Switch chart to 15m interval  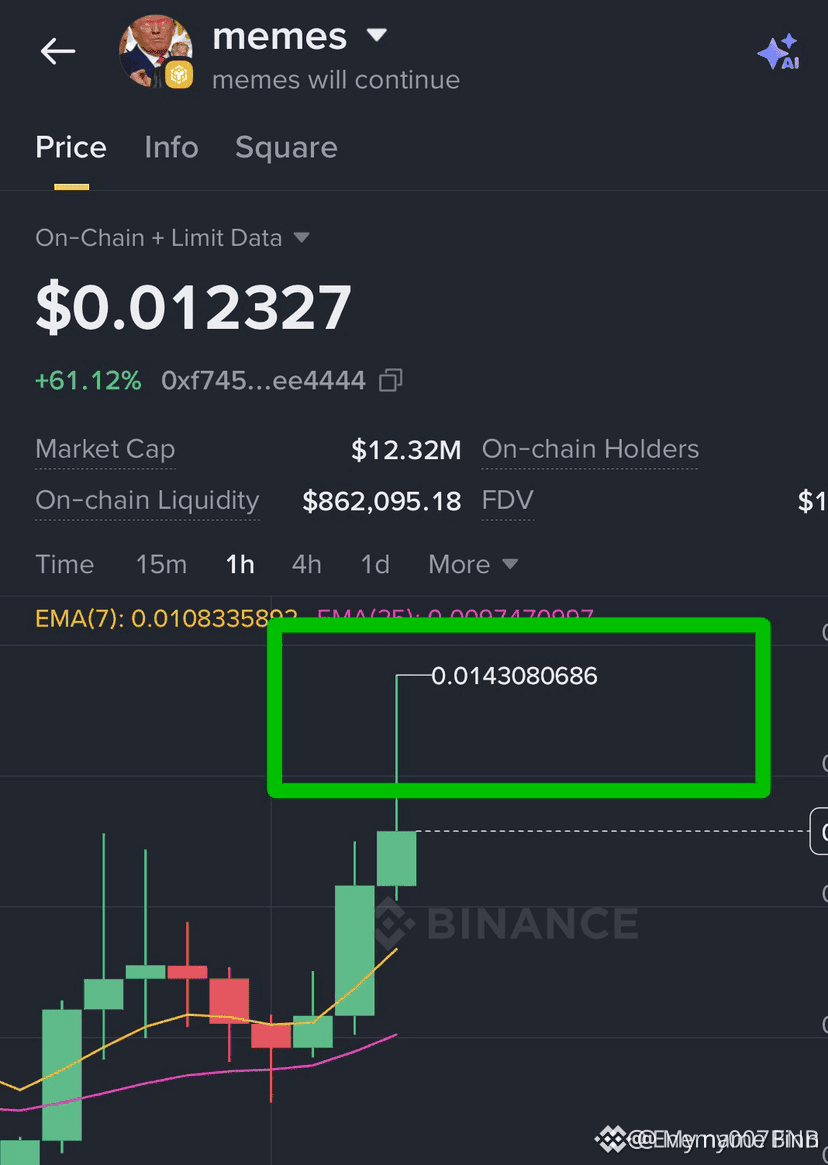pyautogui.click(x=161, y=564)
